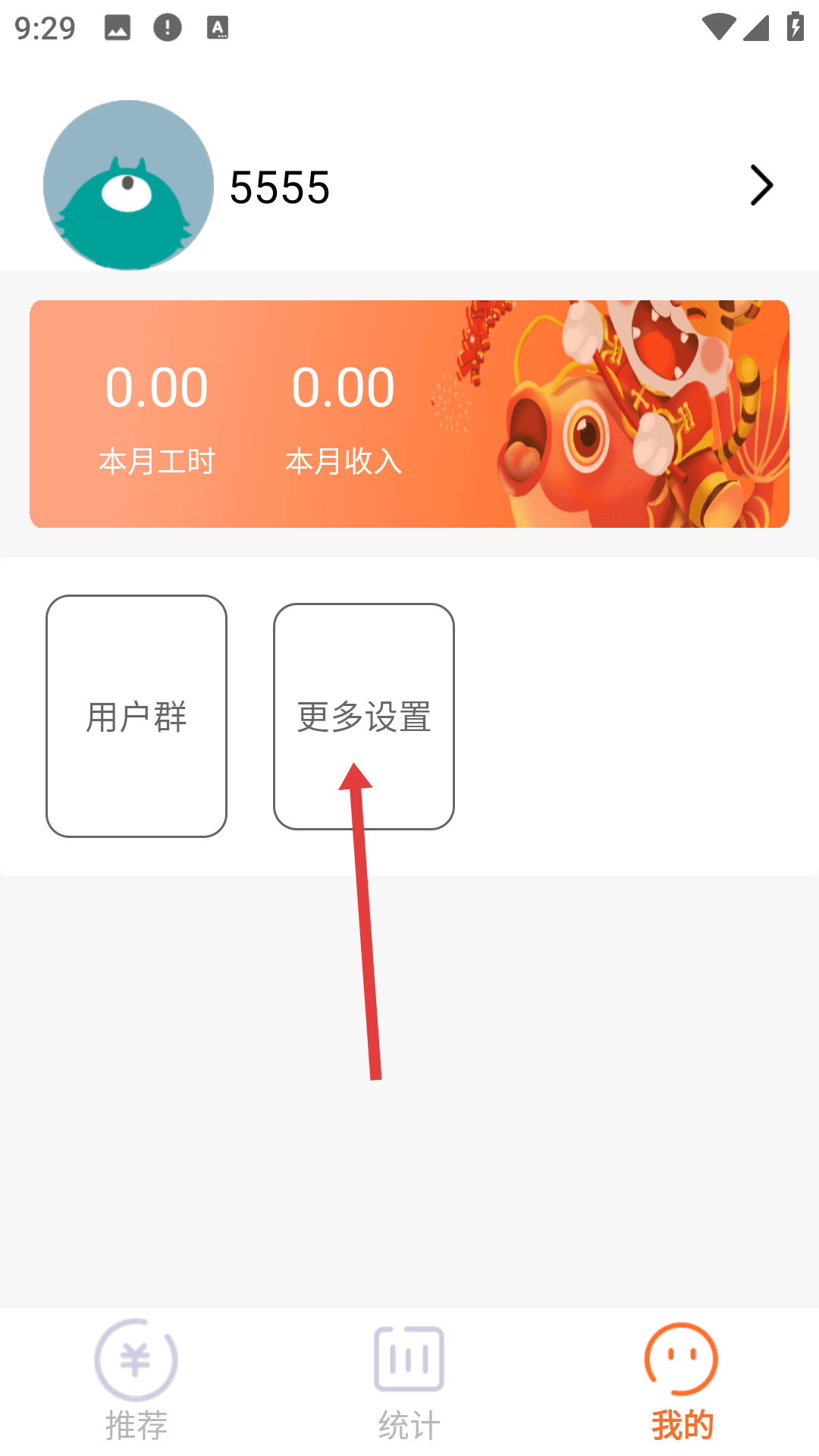Tap the profile avatar picture
The height and width of the screenshot is (1456, 819).
point(128,185)
